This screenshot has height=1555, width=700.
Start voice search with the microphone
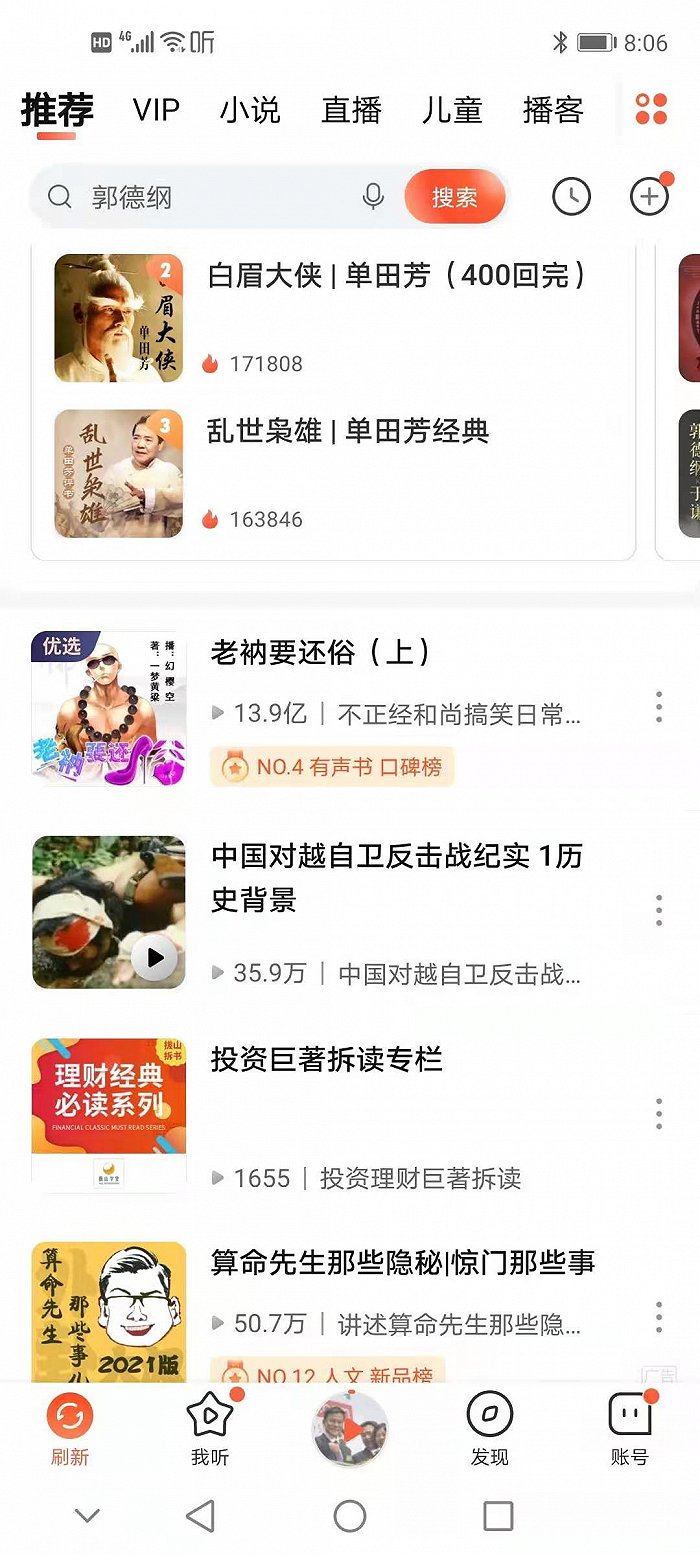[x=373, y=197]
